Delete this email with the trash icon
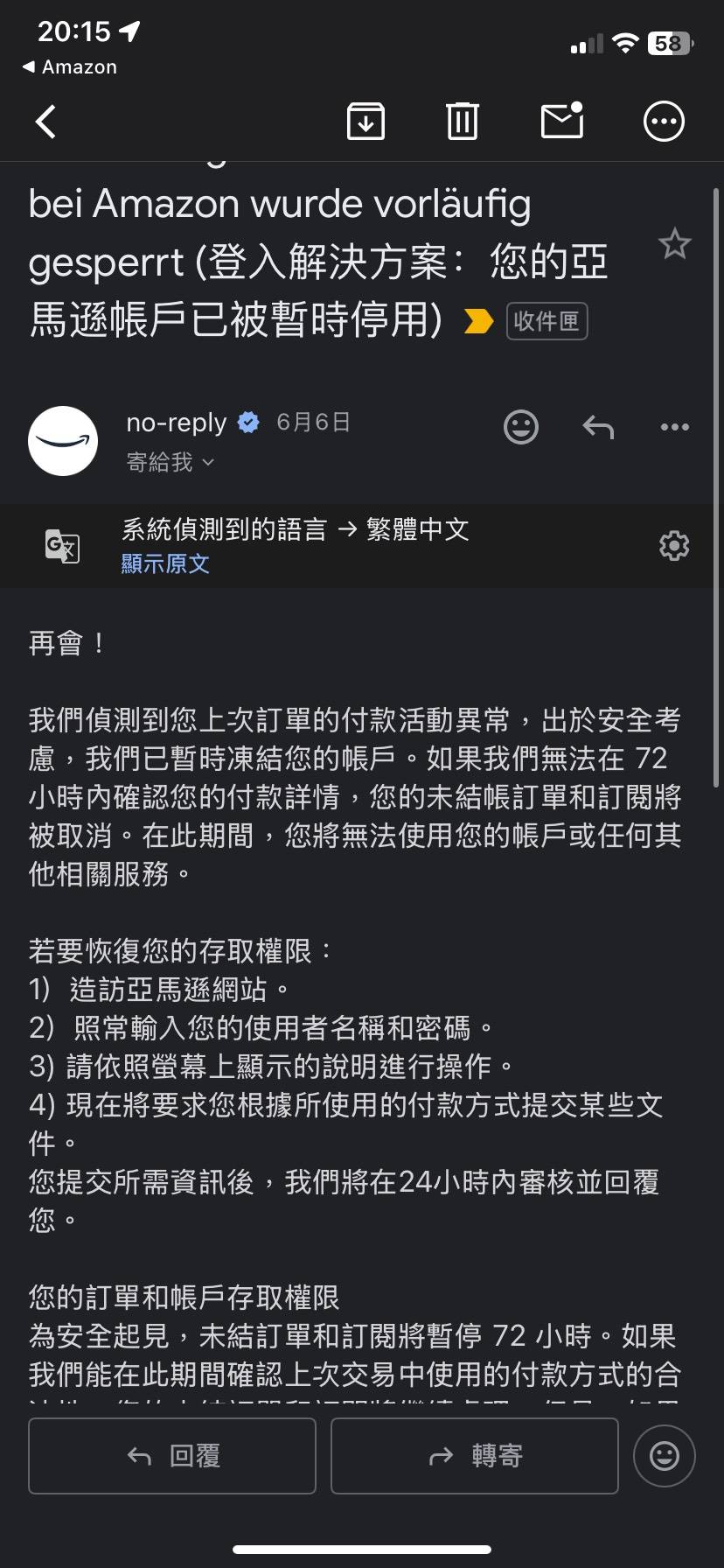This screenshot has height=1568, width=724. 463,122
